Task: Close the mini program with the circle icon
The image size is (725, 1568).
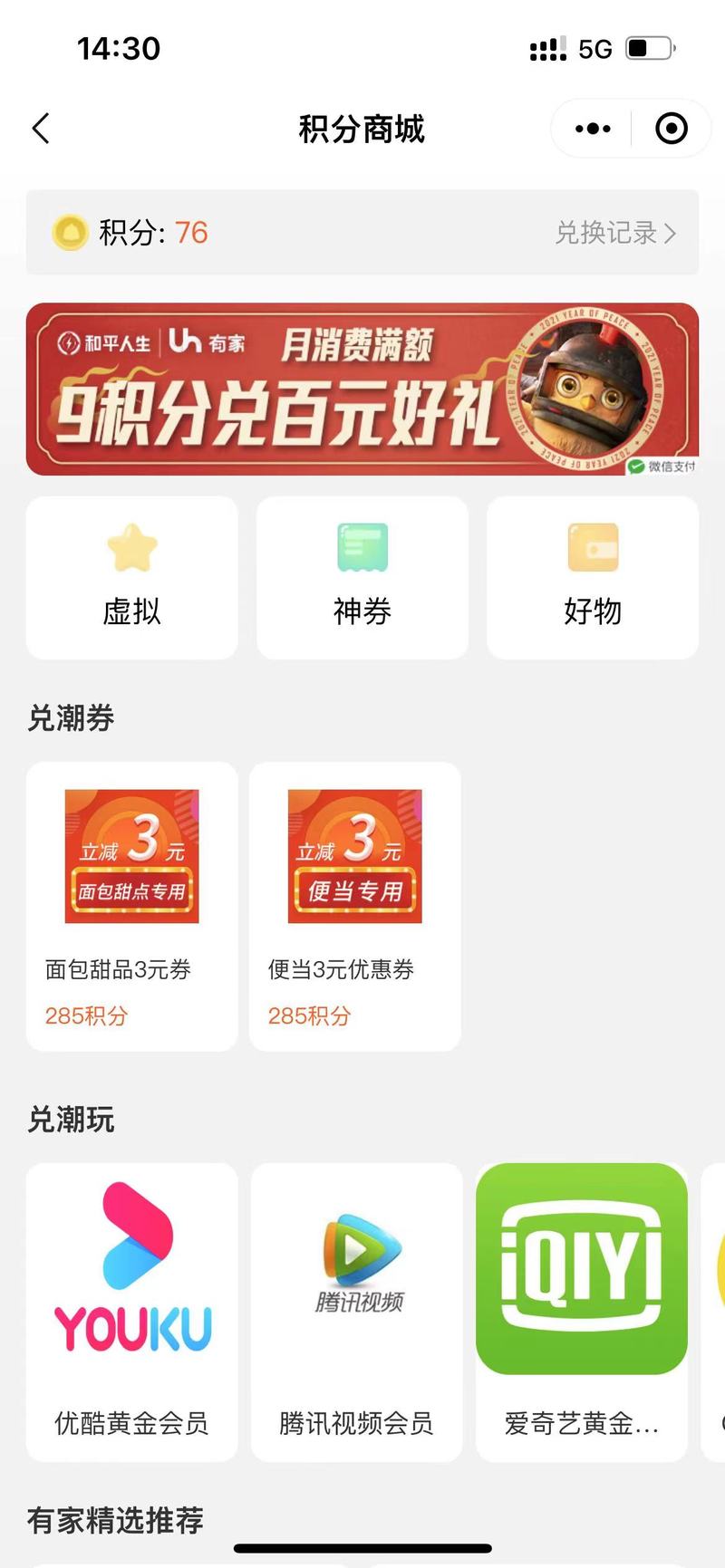Action: 672,129
